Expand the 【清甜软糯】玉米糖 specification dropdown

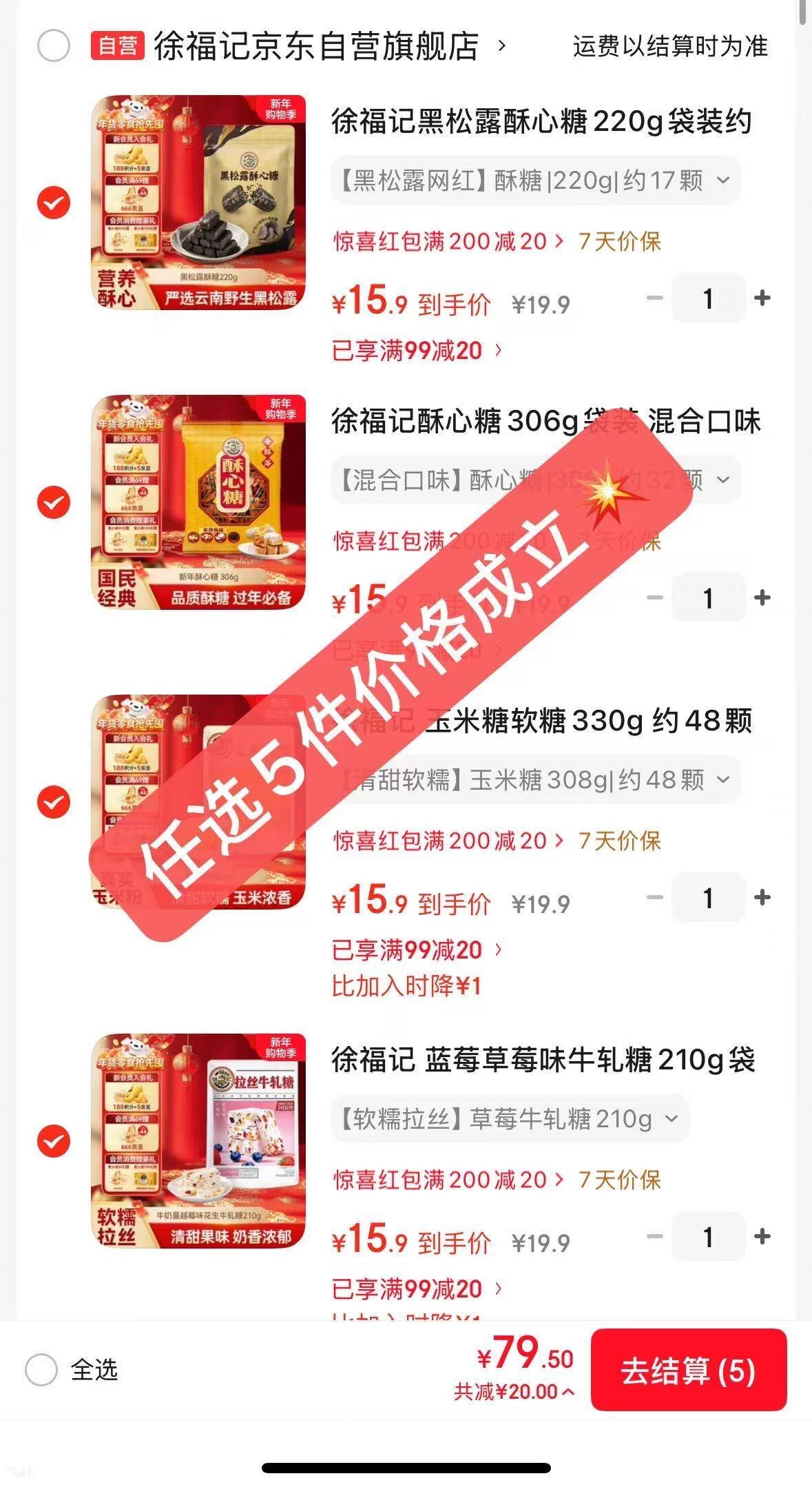tap(536, 780)
